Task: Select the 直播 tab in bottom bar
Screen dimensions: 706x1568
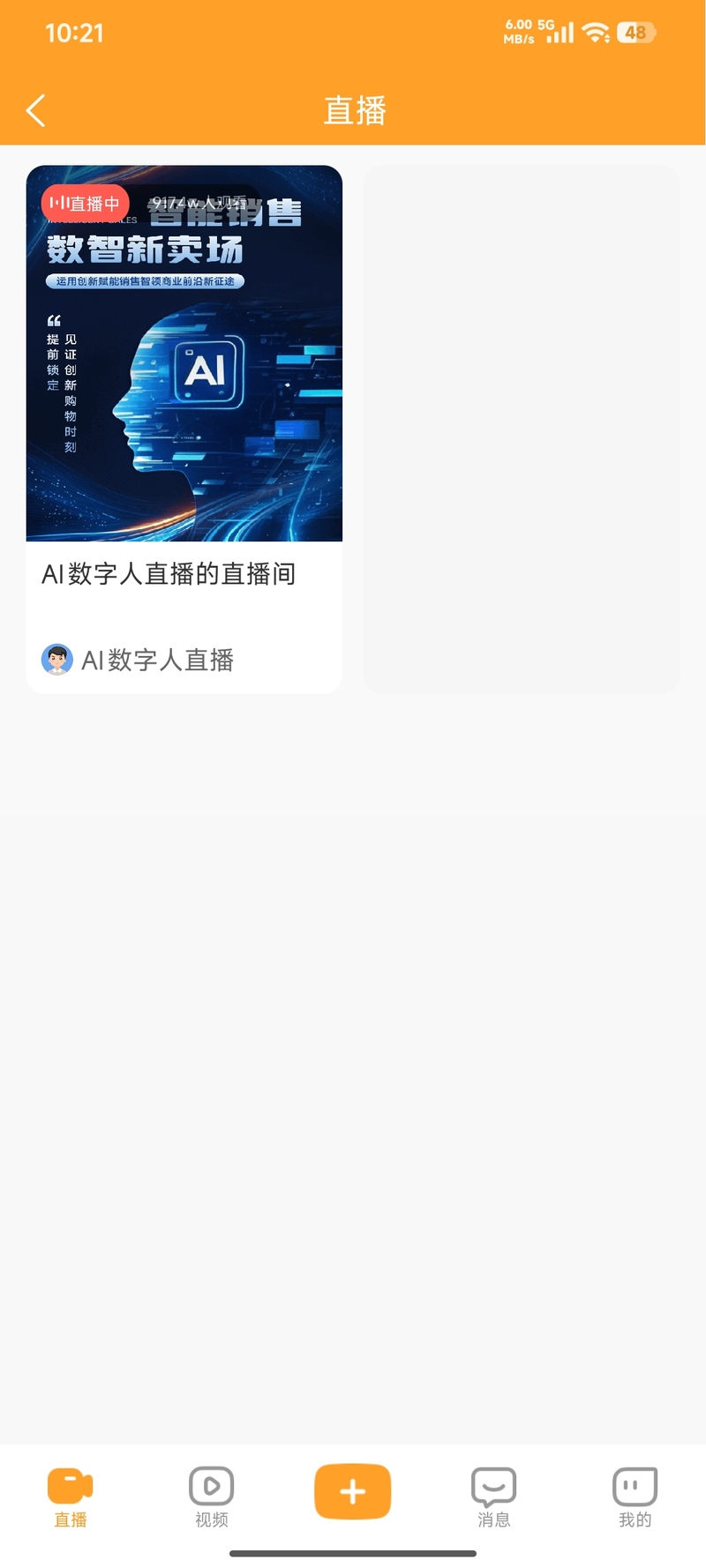Action: 71,1497
